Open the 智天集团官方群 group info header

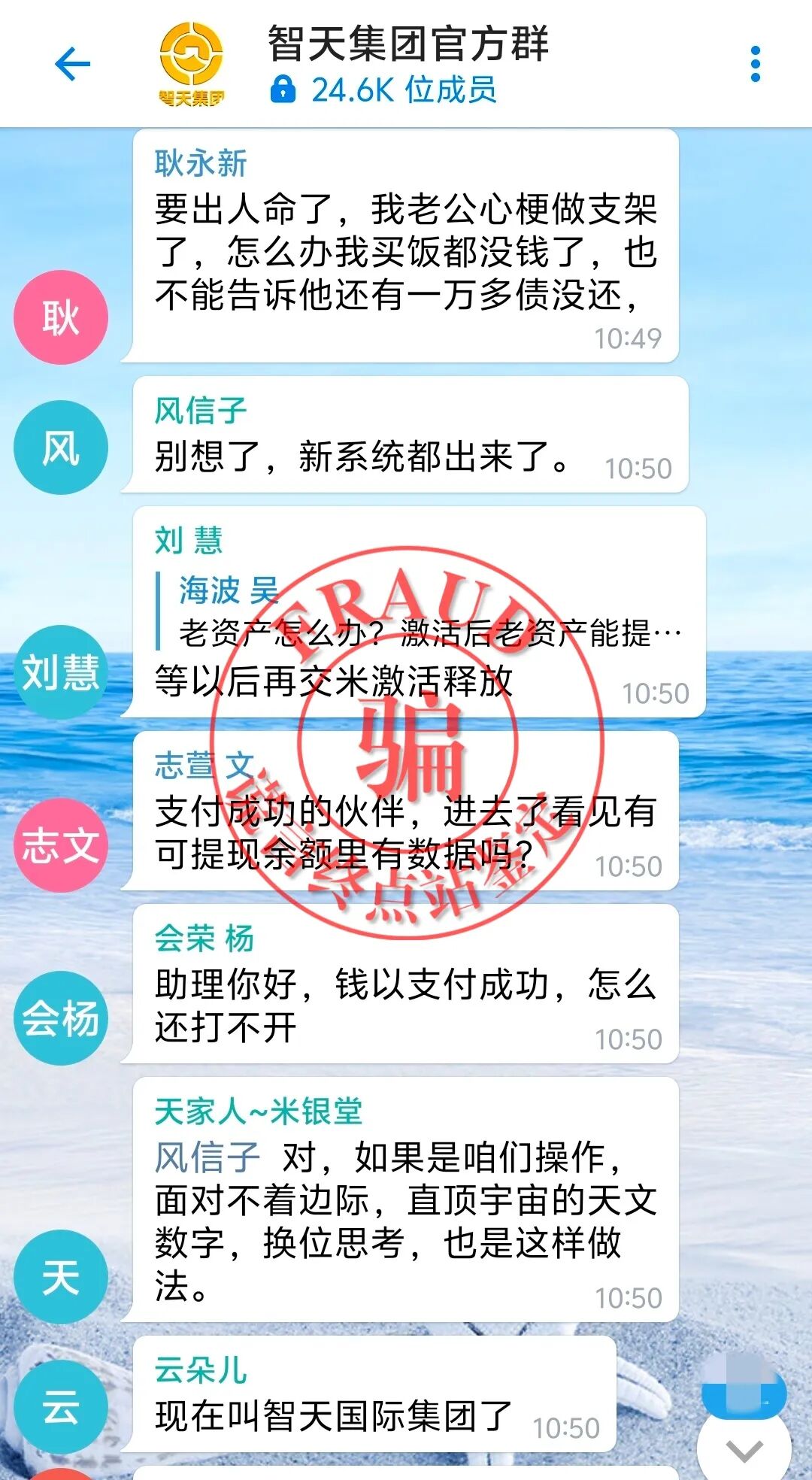pyautogui.click(x=408, y=64)
